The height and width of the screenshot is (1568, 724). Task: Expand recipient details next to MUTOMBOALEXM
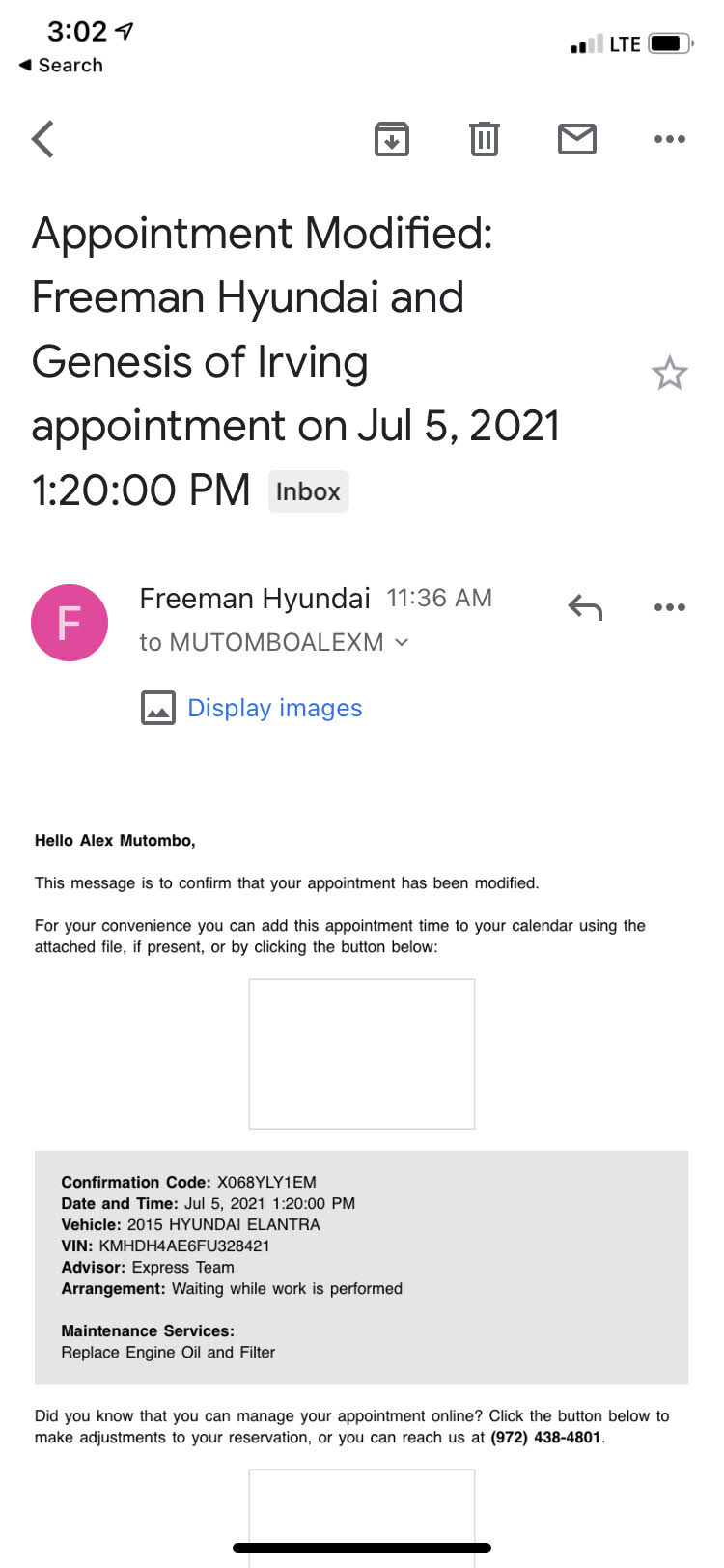402,643
